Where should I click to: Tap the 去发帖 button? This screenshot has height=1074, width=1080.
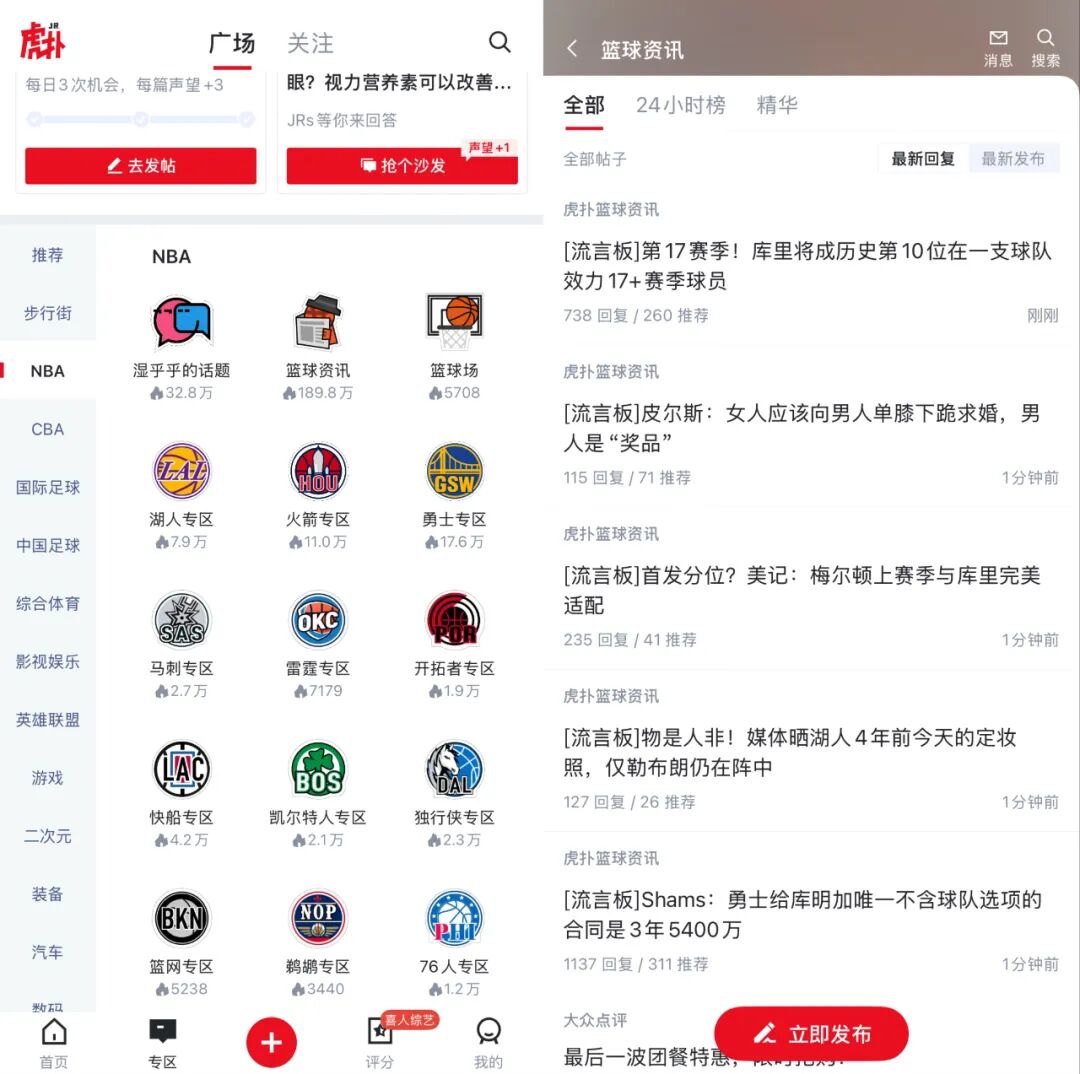point(140,166)
